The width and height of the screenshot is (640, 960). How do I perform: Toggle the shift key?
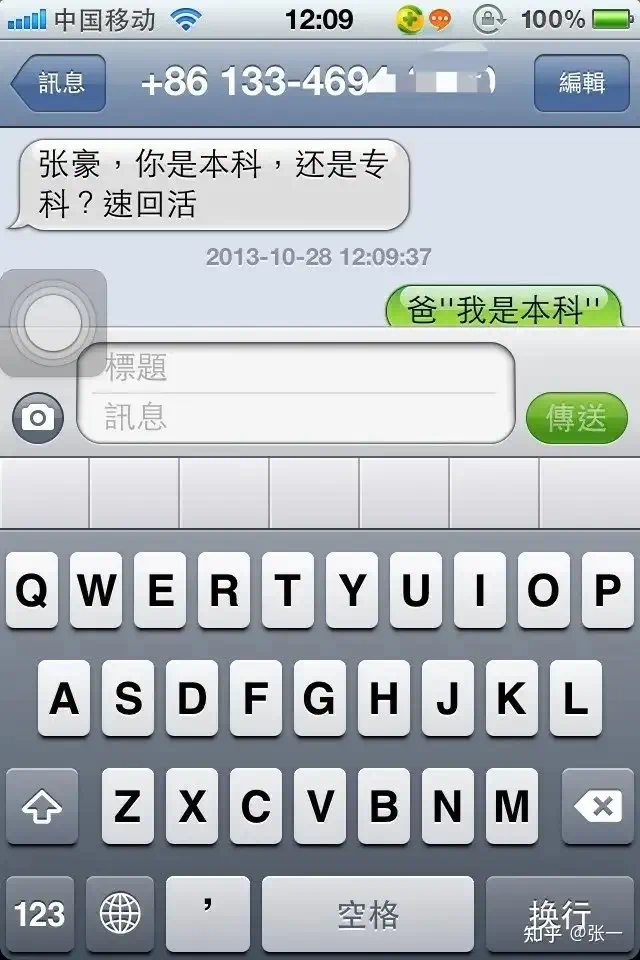[x=40, y=806]
